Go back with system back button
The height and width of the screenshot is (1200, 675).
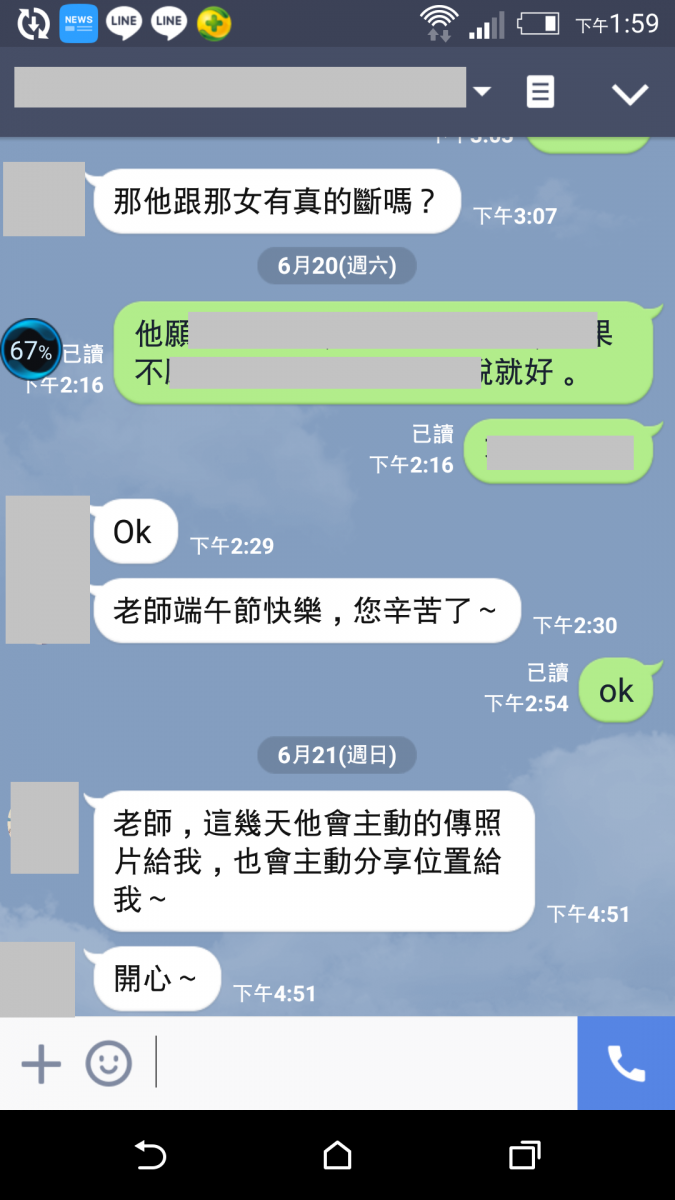150,1156
